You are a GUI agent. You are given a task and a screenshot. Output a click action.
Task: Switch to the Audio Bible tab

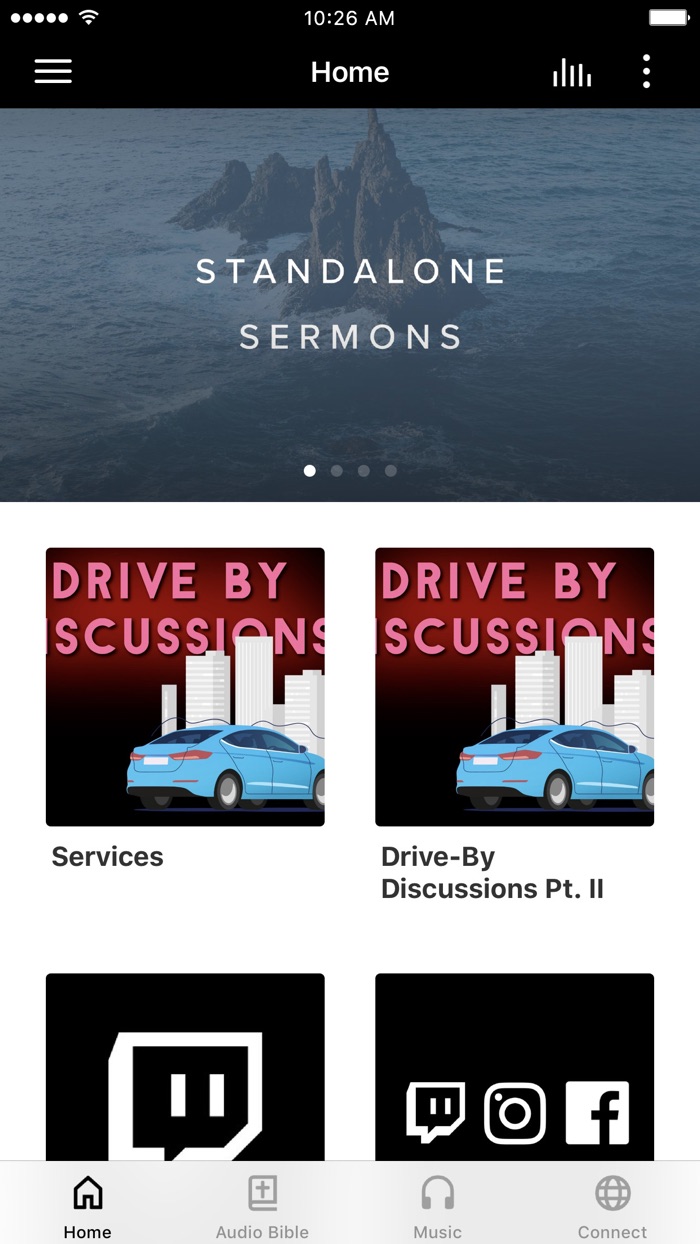click(x=262, y=1207)
